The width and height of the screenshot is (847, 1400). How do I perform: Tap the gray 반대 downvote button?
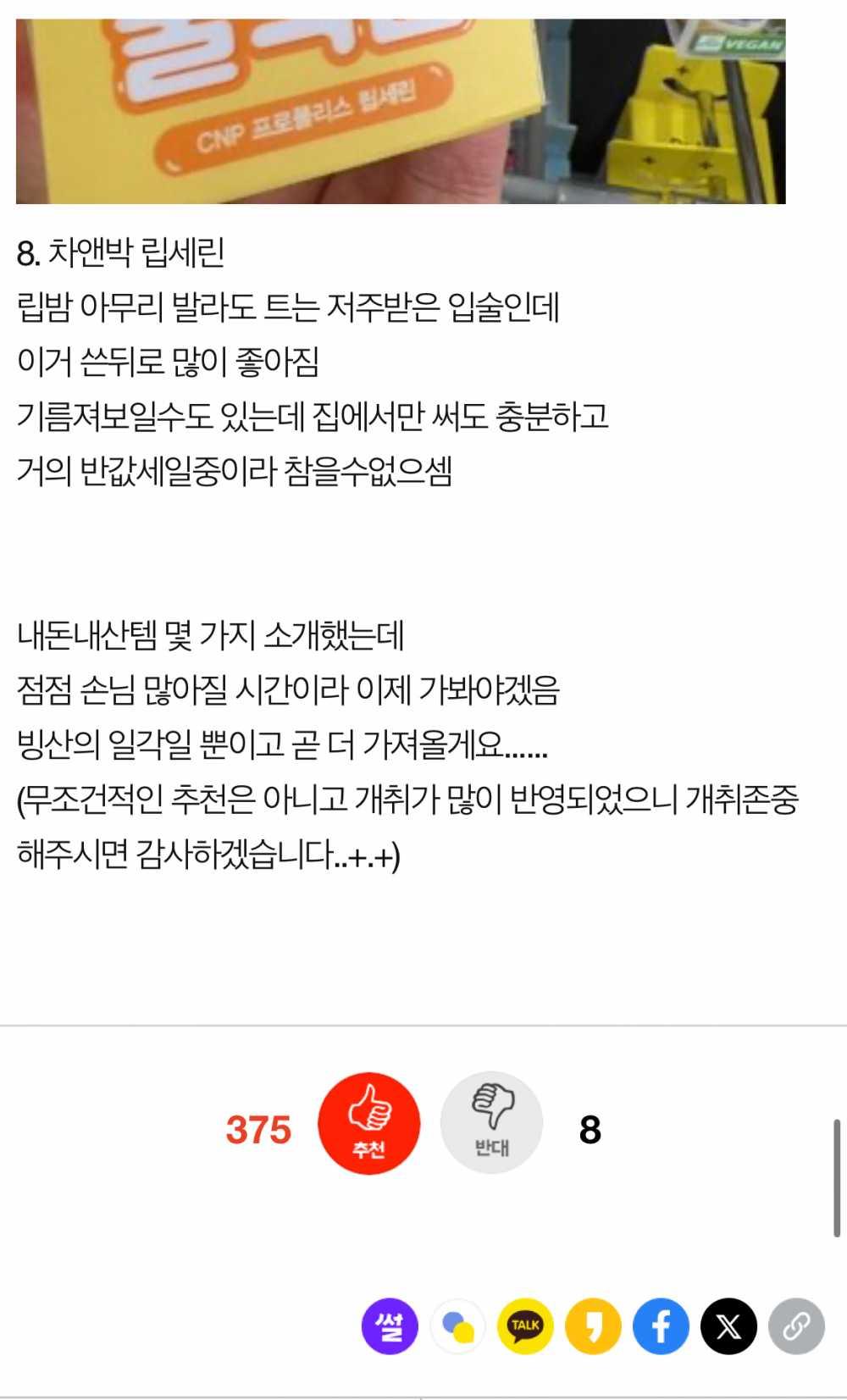[491, 1123]
